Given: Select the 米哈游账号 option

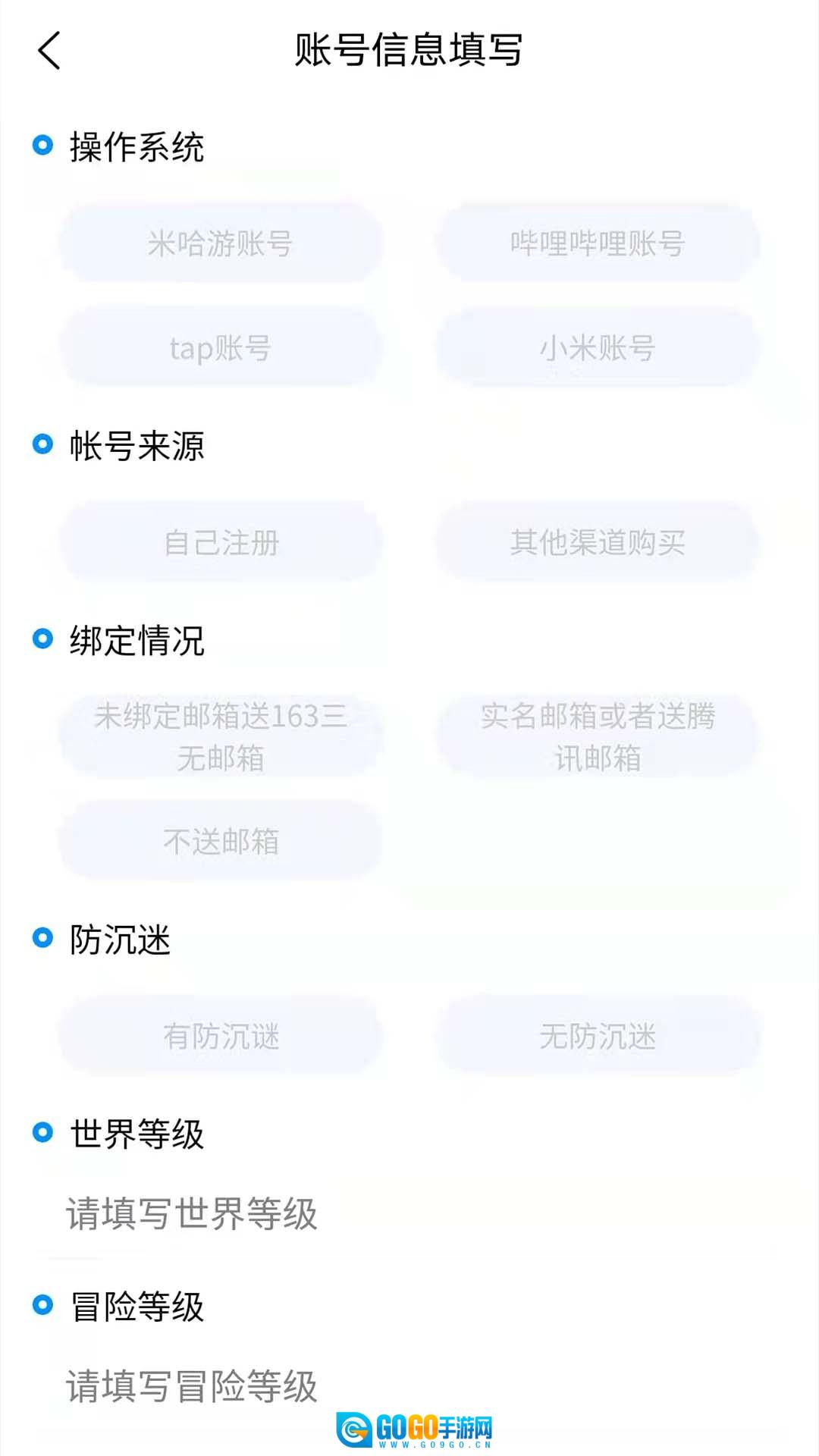Looking at the screenshot, I should pyautogui.click(x=220, y=244).
